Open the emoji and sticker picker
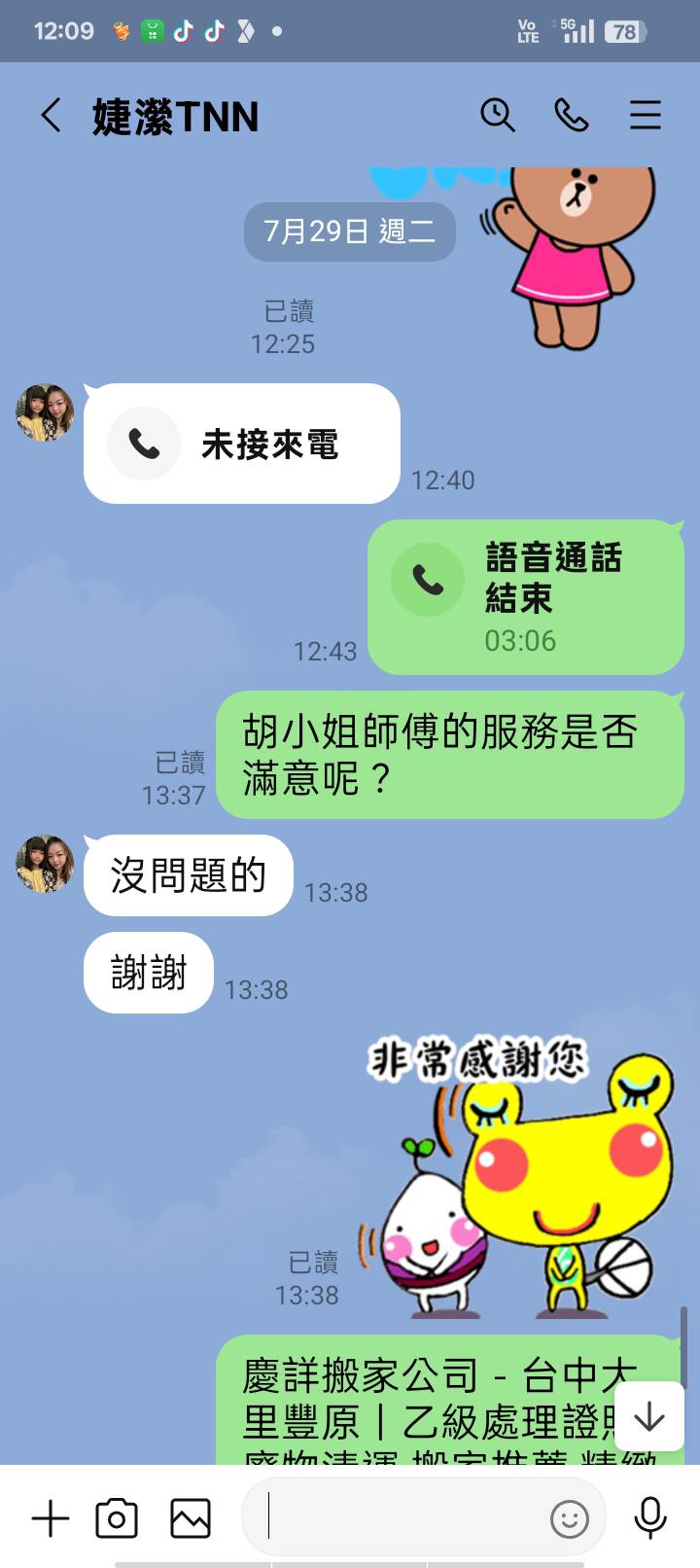 569,1518
